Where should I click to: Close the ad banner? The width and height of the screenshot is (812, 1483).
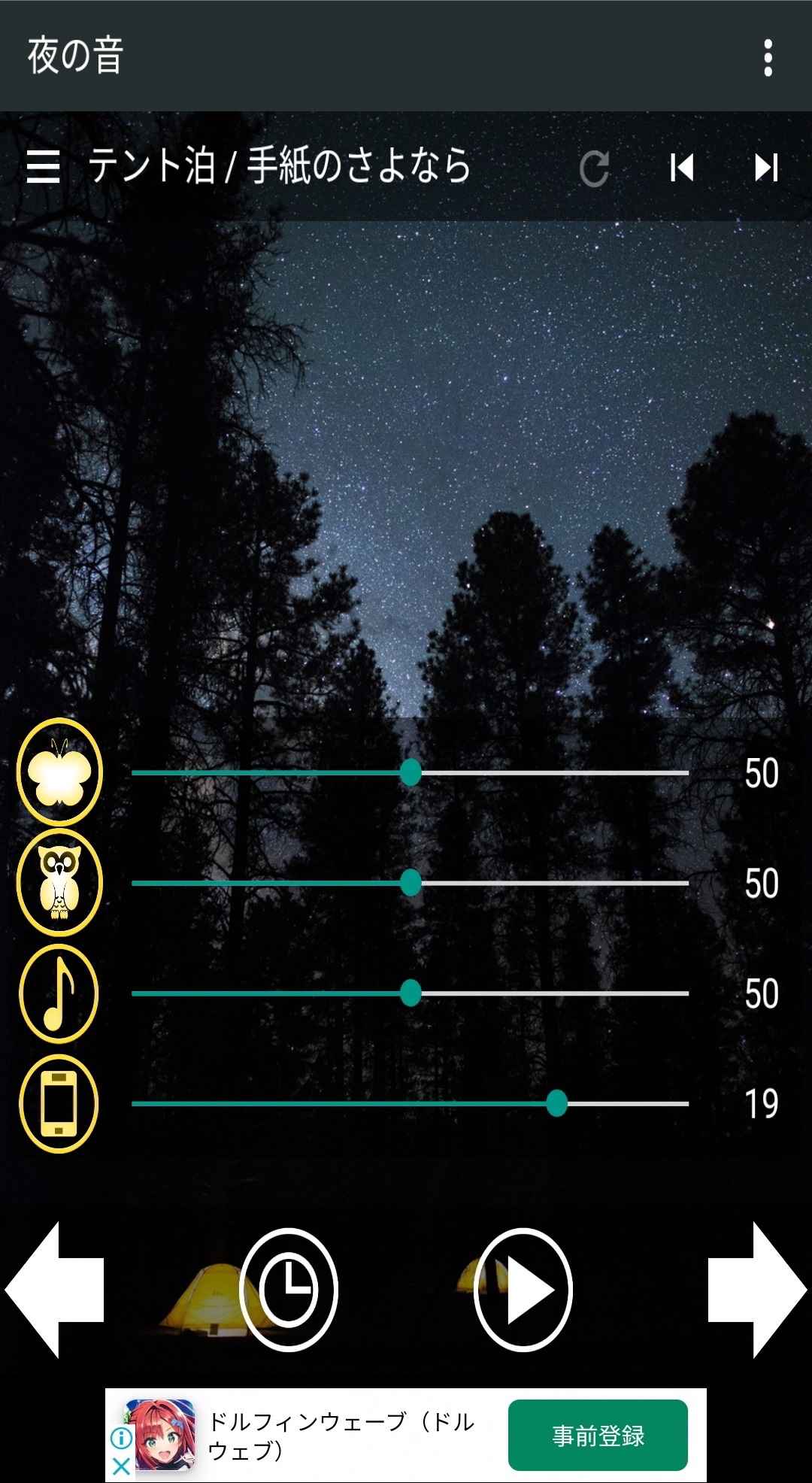tap(121, 1466)
